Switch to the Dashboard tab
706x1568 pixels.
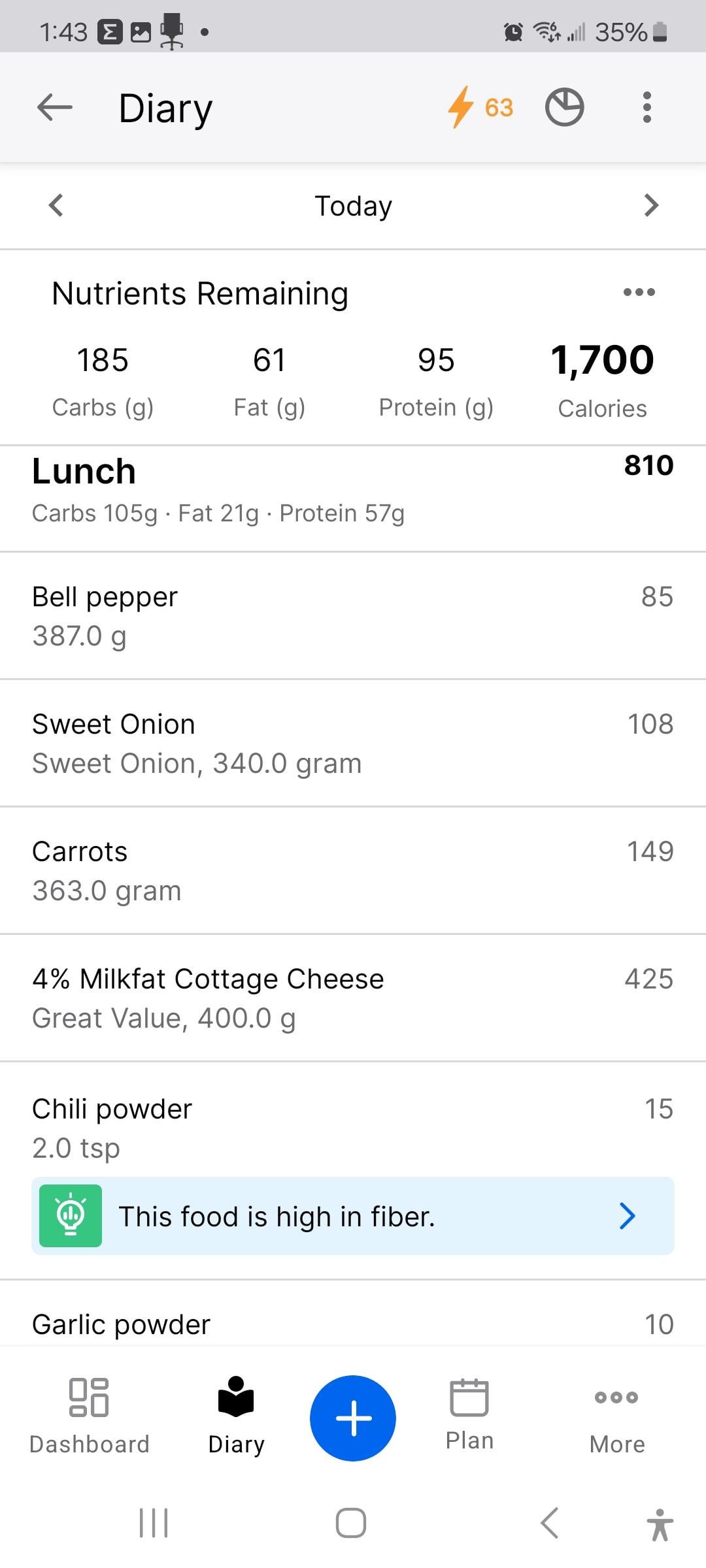tap(90, 1416)
